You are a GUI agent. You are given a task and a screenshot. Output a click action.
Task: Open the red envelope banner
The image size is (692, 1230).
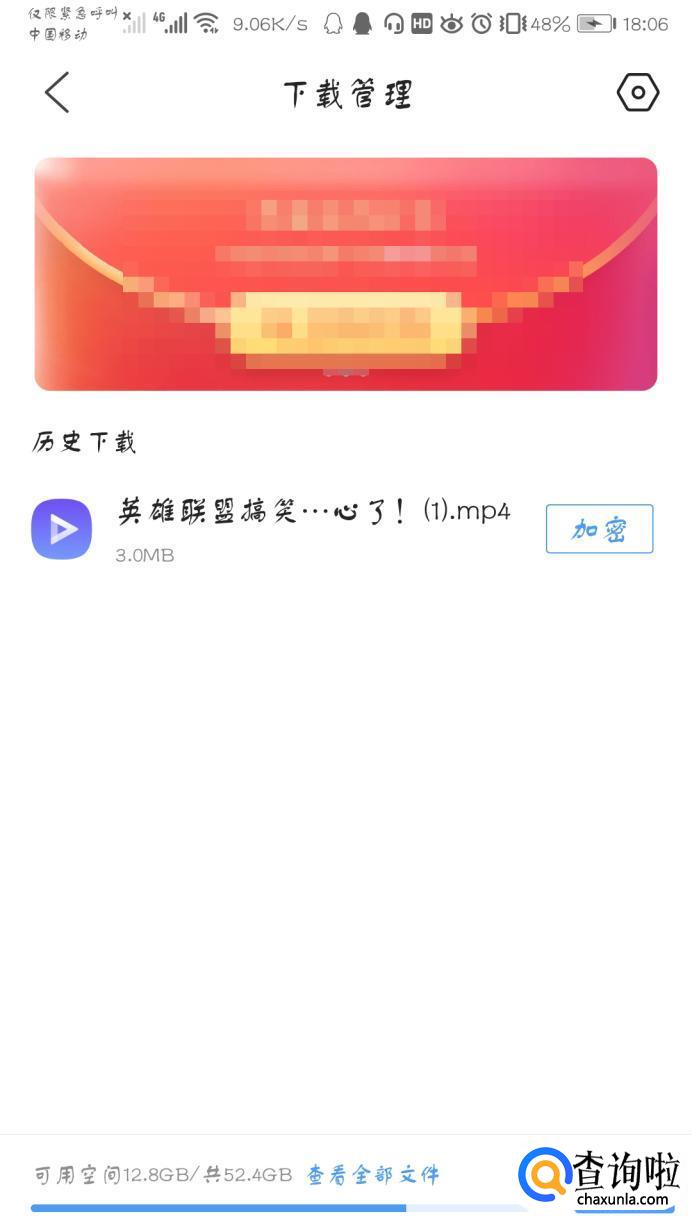pyautogui.click(x=346, y=274)
